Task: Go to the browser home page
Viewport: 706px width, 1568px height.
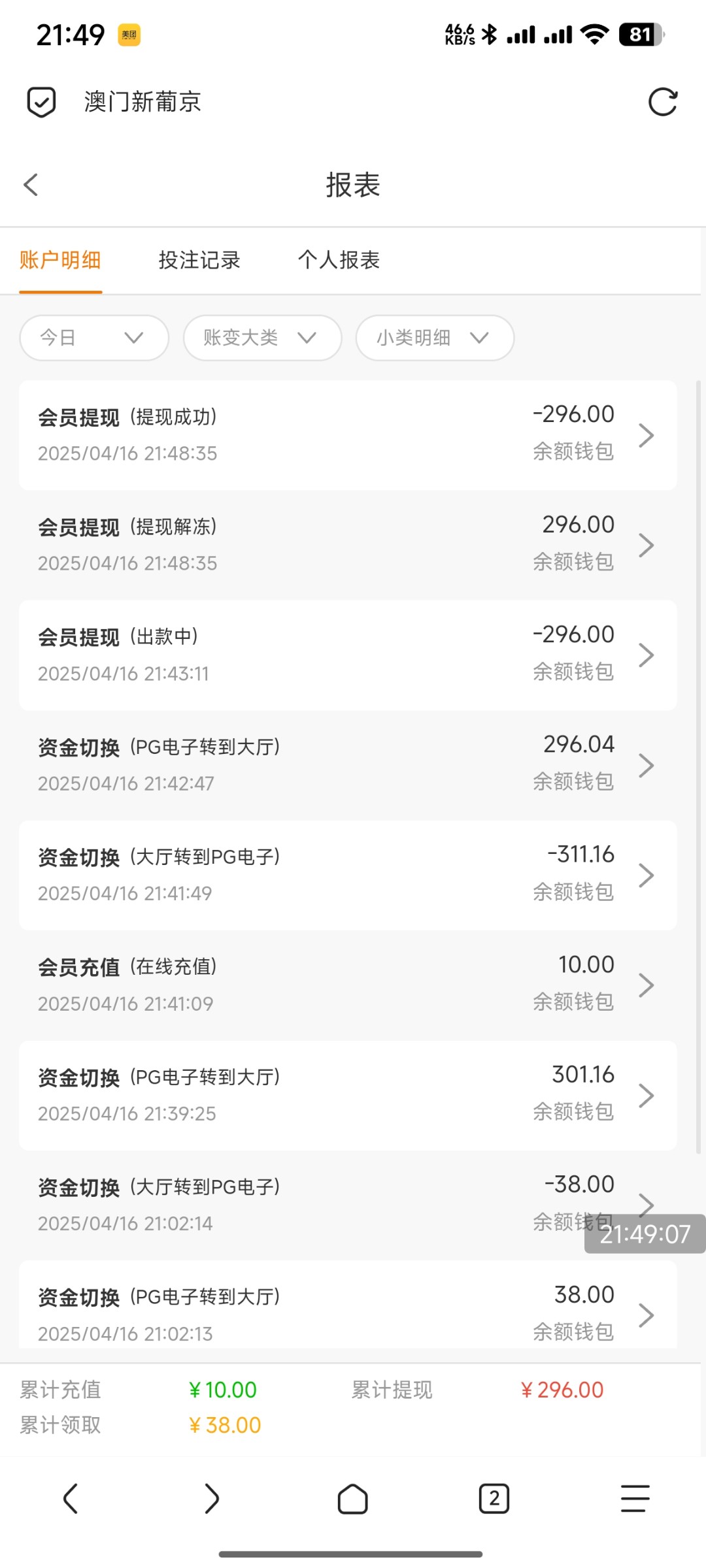Action: coord(352,1498)
